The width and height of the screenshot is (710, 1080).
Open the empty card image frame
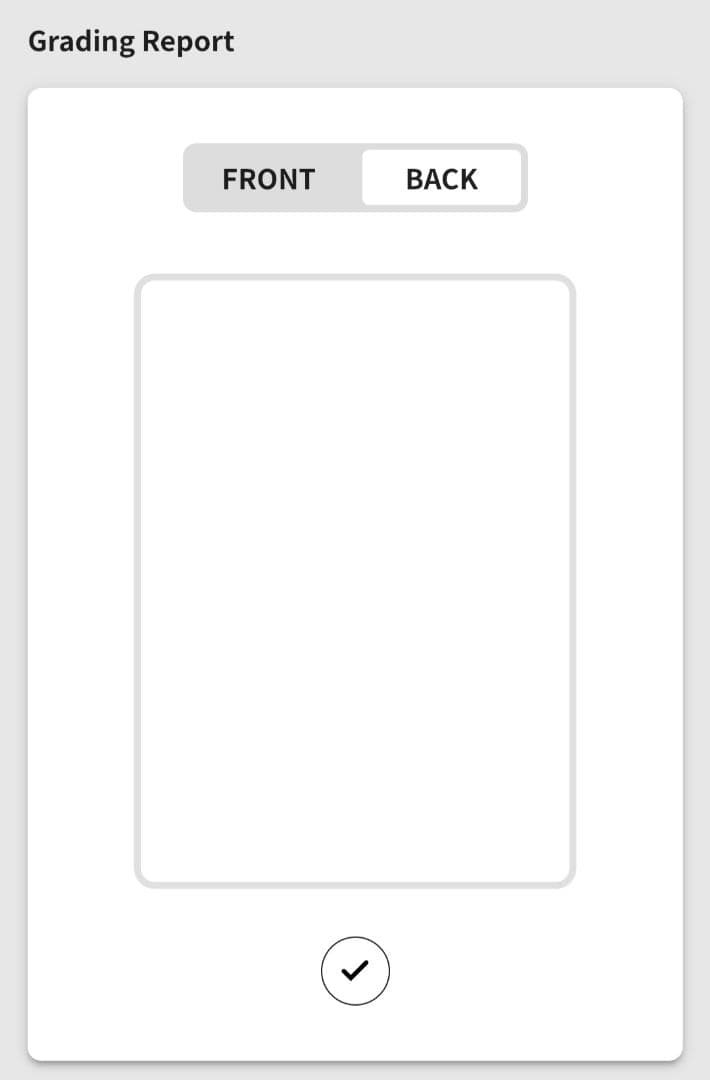click(x=355, y=580)
